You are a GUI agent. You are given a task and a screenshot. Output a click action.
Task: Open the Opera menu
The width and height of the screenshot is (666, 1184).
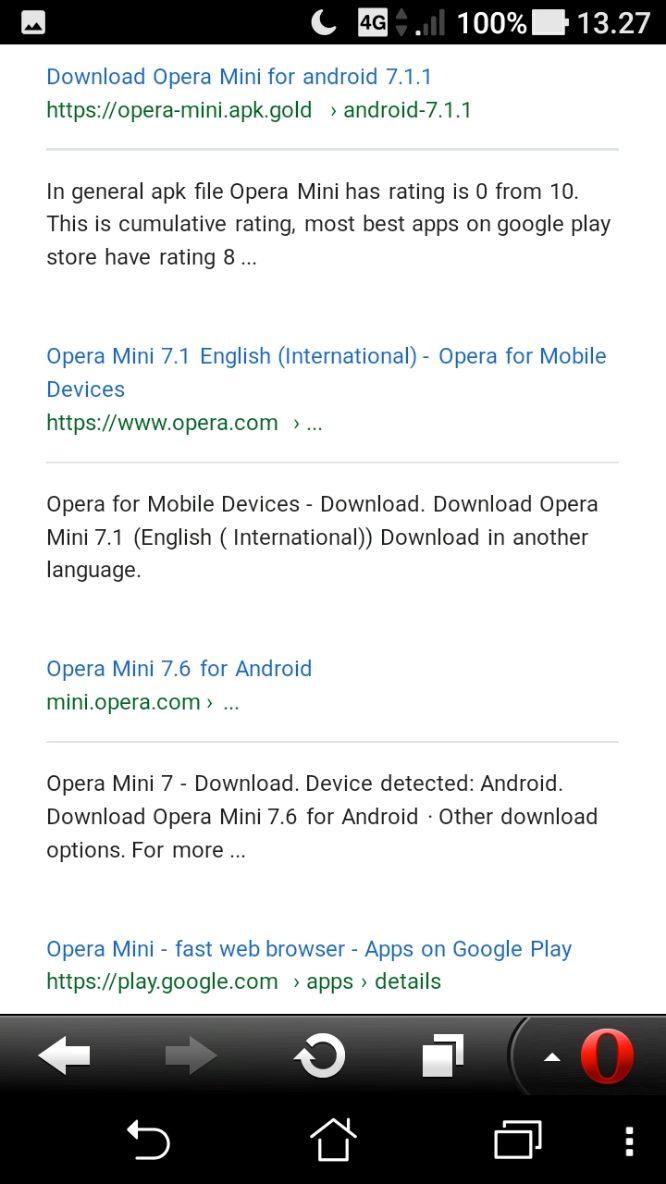click(606, 1056)
